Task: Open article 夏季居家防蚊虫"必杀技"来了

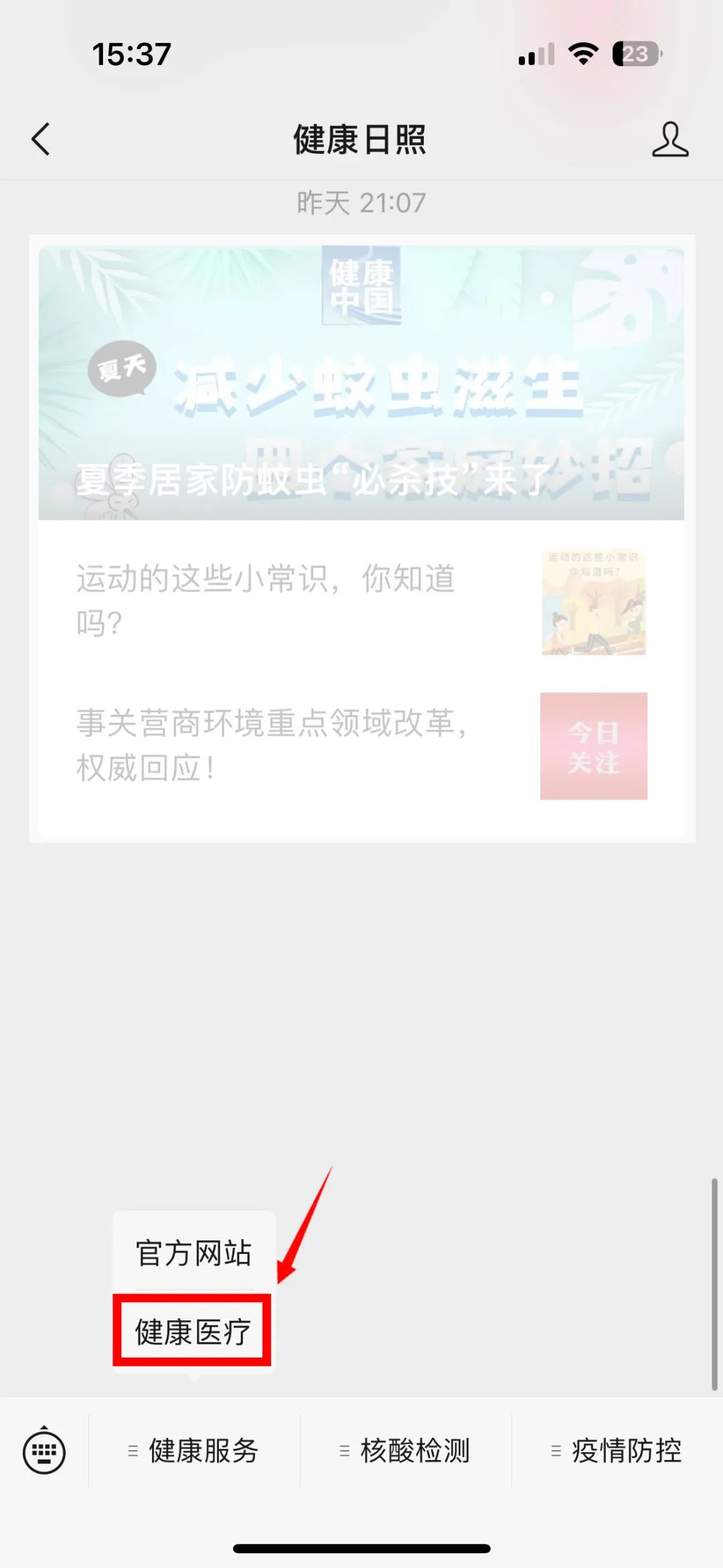Action: tap(361, 383)
